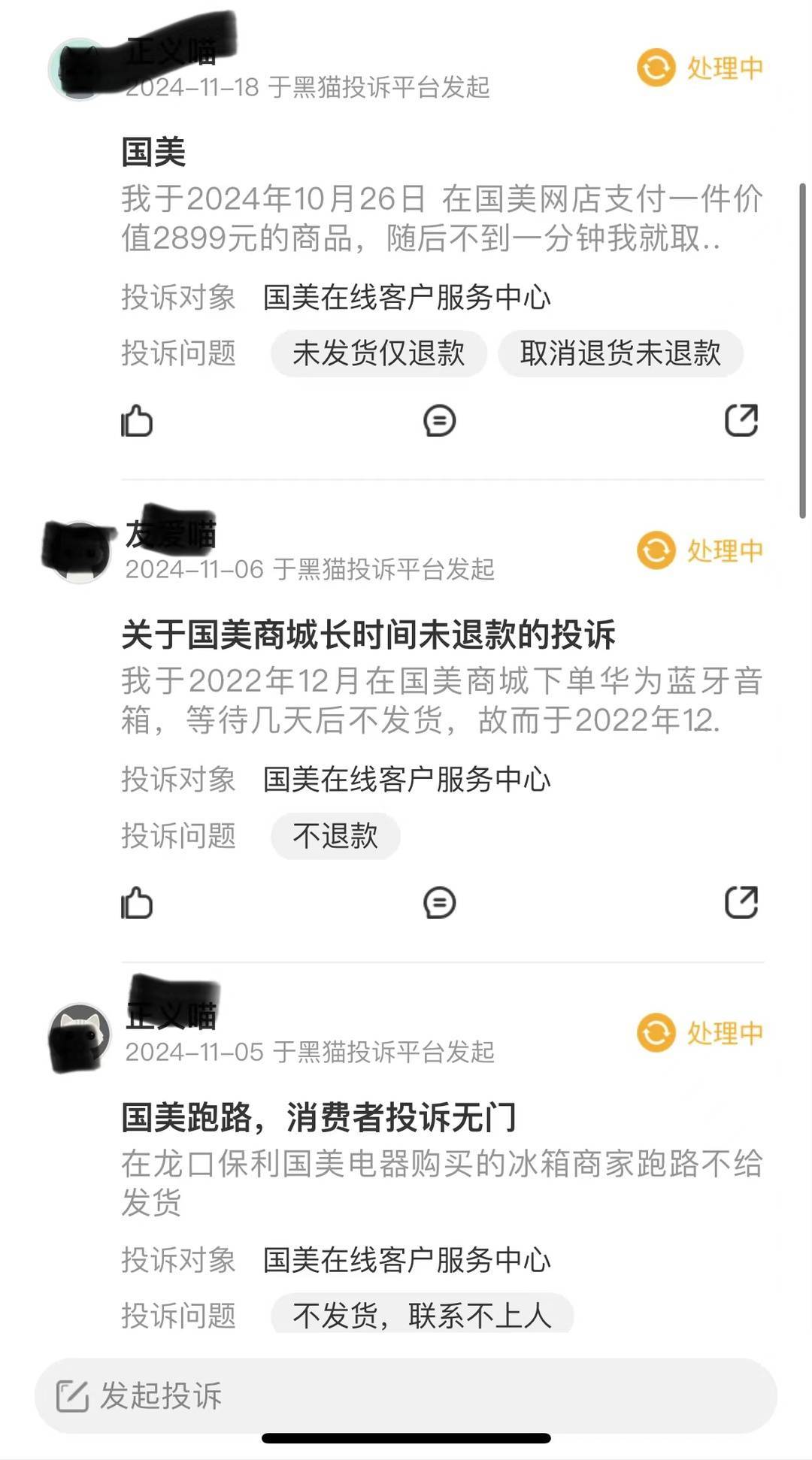This screenshot has width=812, height=1460.
Task: Tap the 未发货仅退款 tag
Action: [378, 353]
